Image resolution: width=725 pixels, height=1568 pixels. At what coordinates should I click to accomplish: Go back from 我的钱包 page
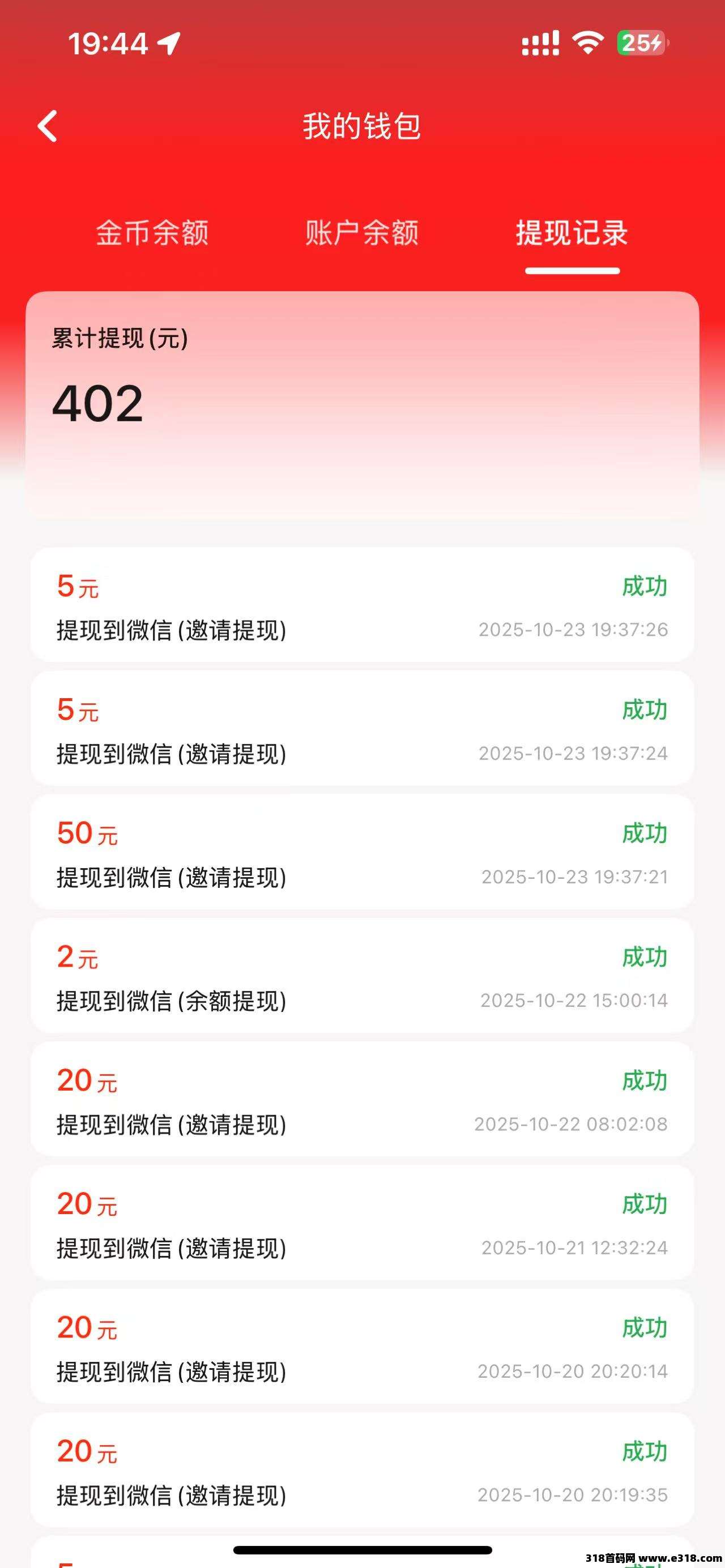[48, 126]
